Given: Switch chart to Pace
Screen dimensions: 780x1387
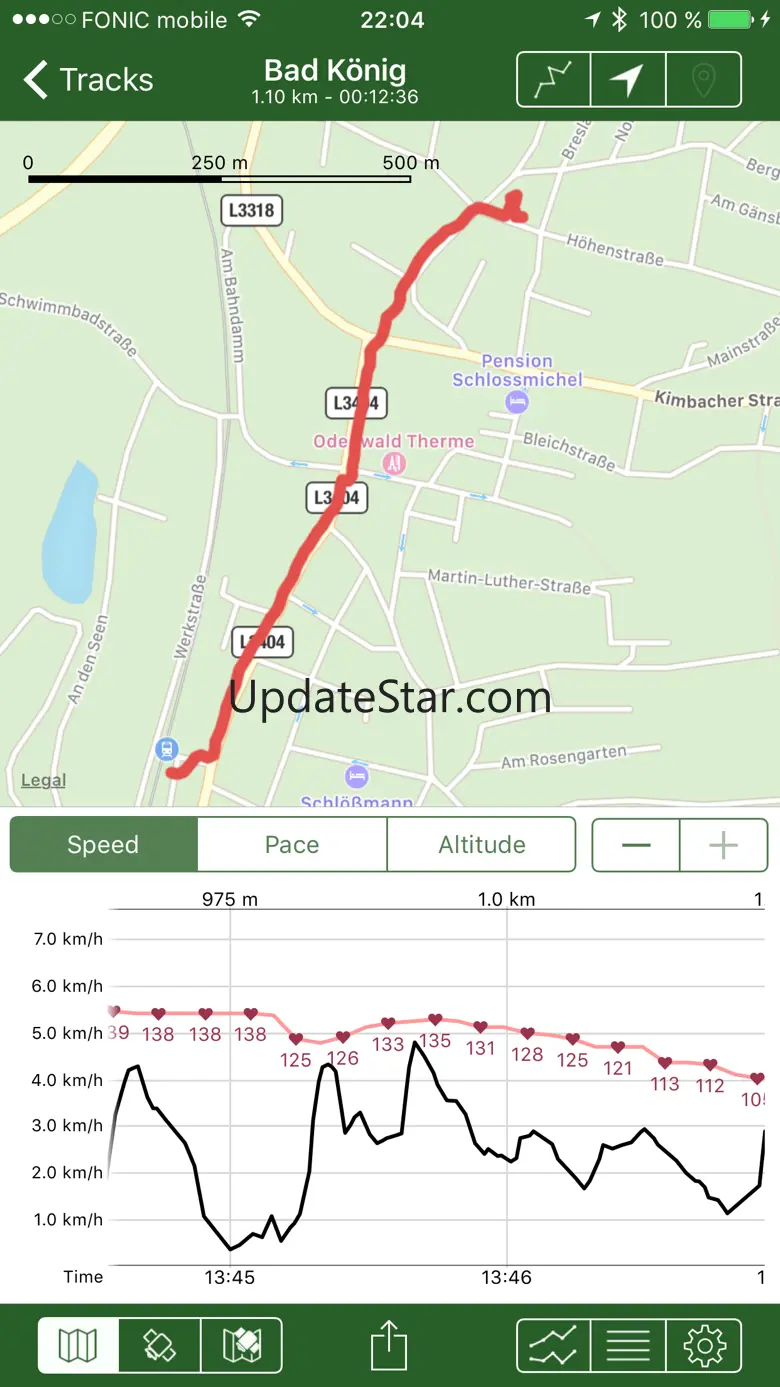Looking at the screenshot, I should pos(292,845).
